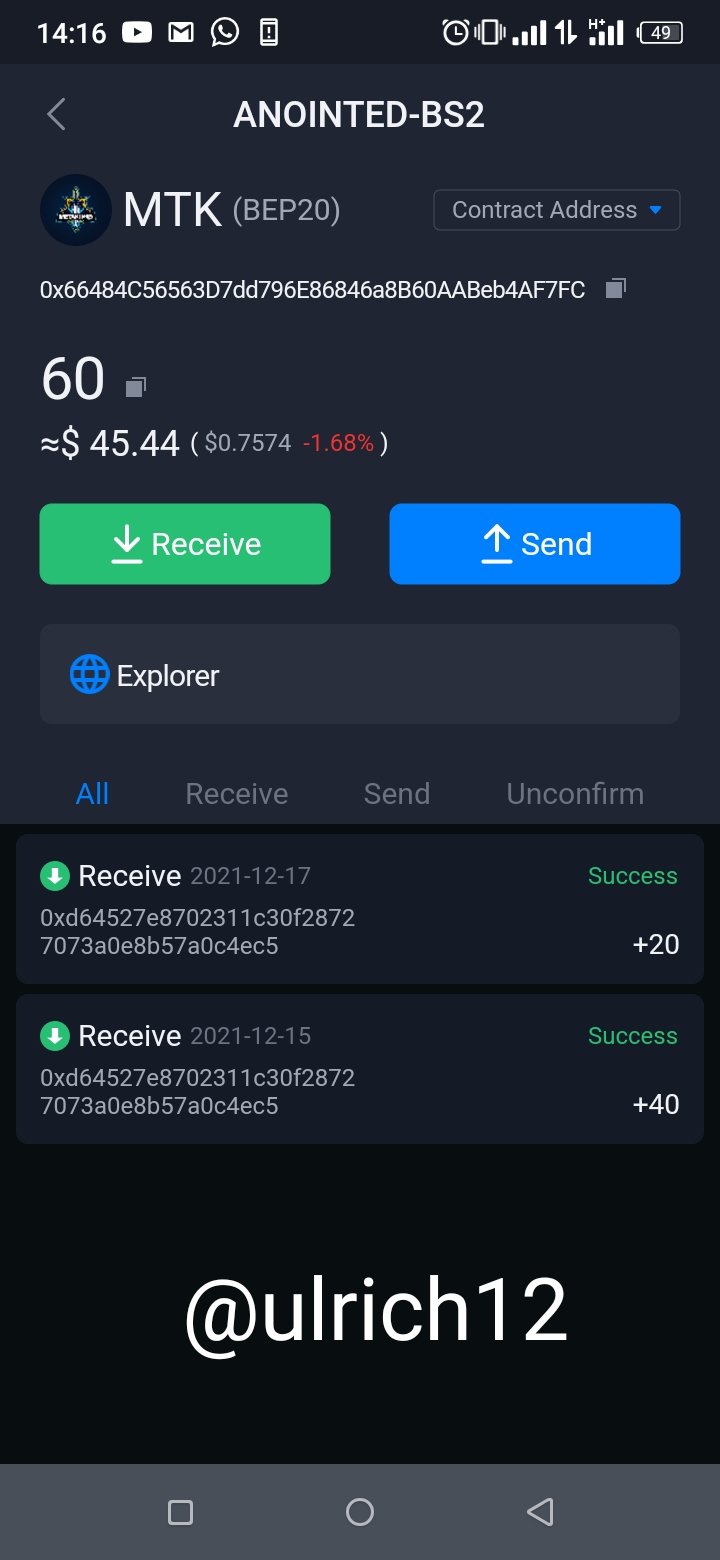This screenshot has width=720, height=1560.
Task: Expand the Contract Address dropdown
Action: [557, 210]
